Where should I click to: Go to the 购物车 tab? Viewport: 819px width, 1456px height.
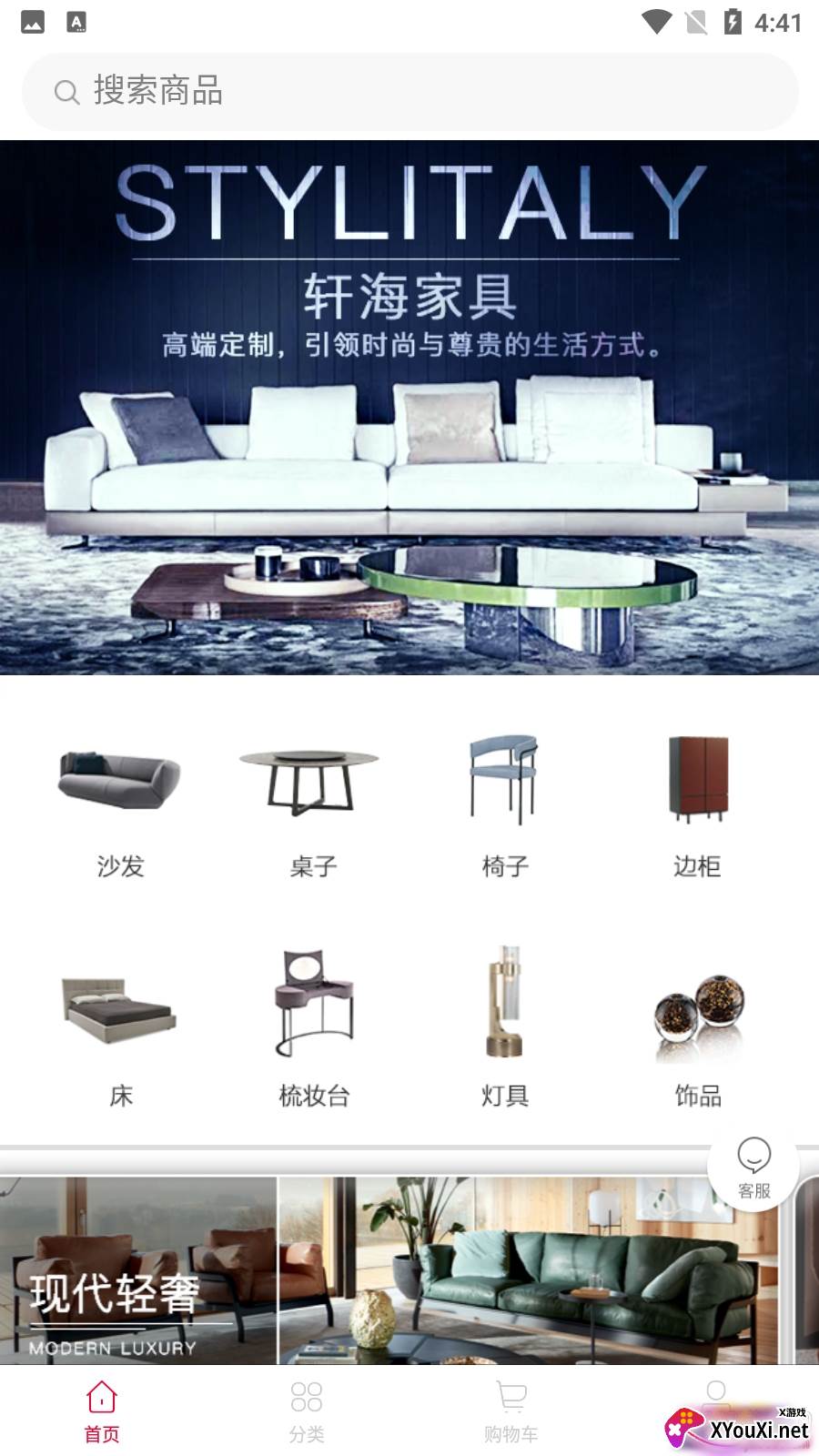[x=511, y=1412]
